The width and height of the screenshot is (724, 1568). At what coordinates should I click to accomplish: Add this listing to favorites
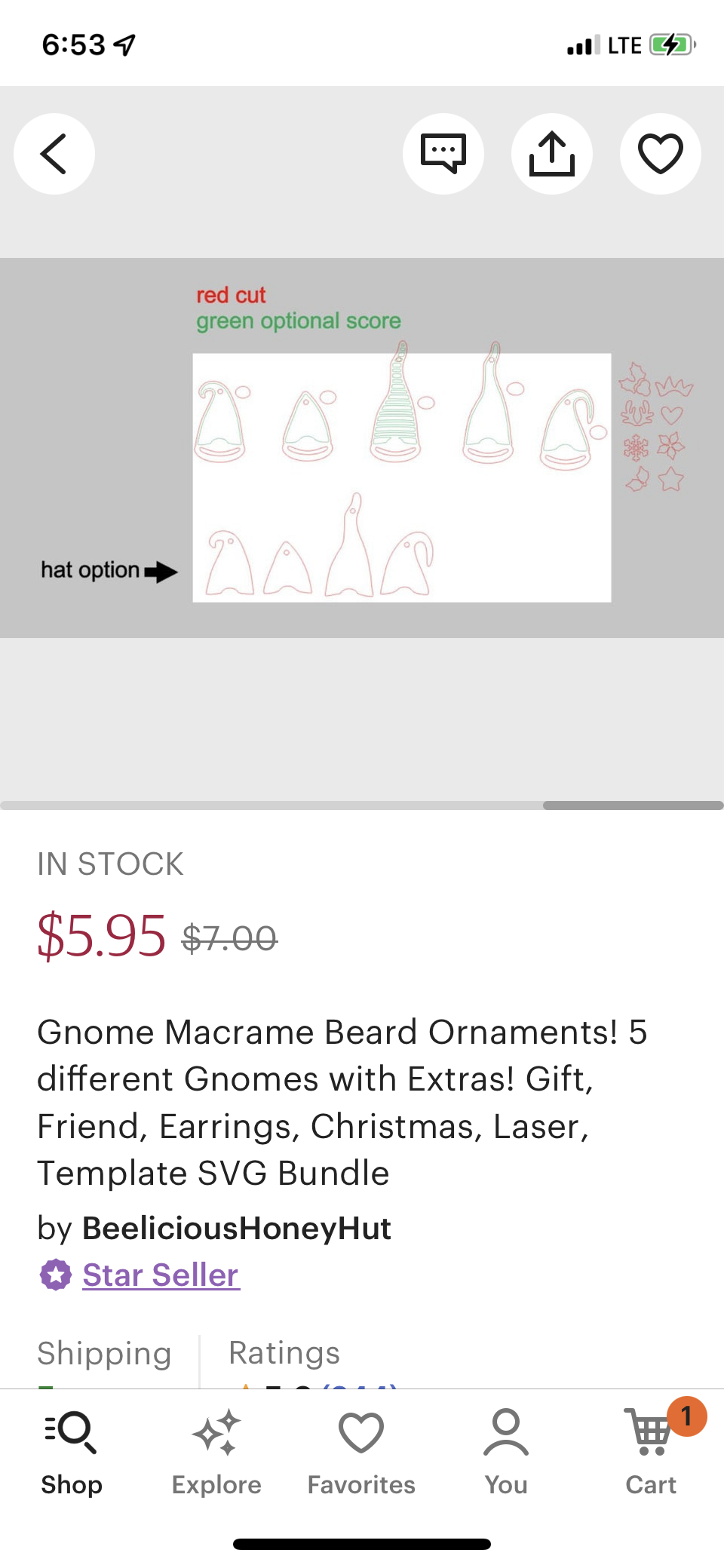(661, 154)
